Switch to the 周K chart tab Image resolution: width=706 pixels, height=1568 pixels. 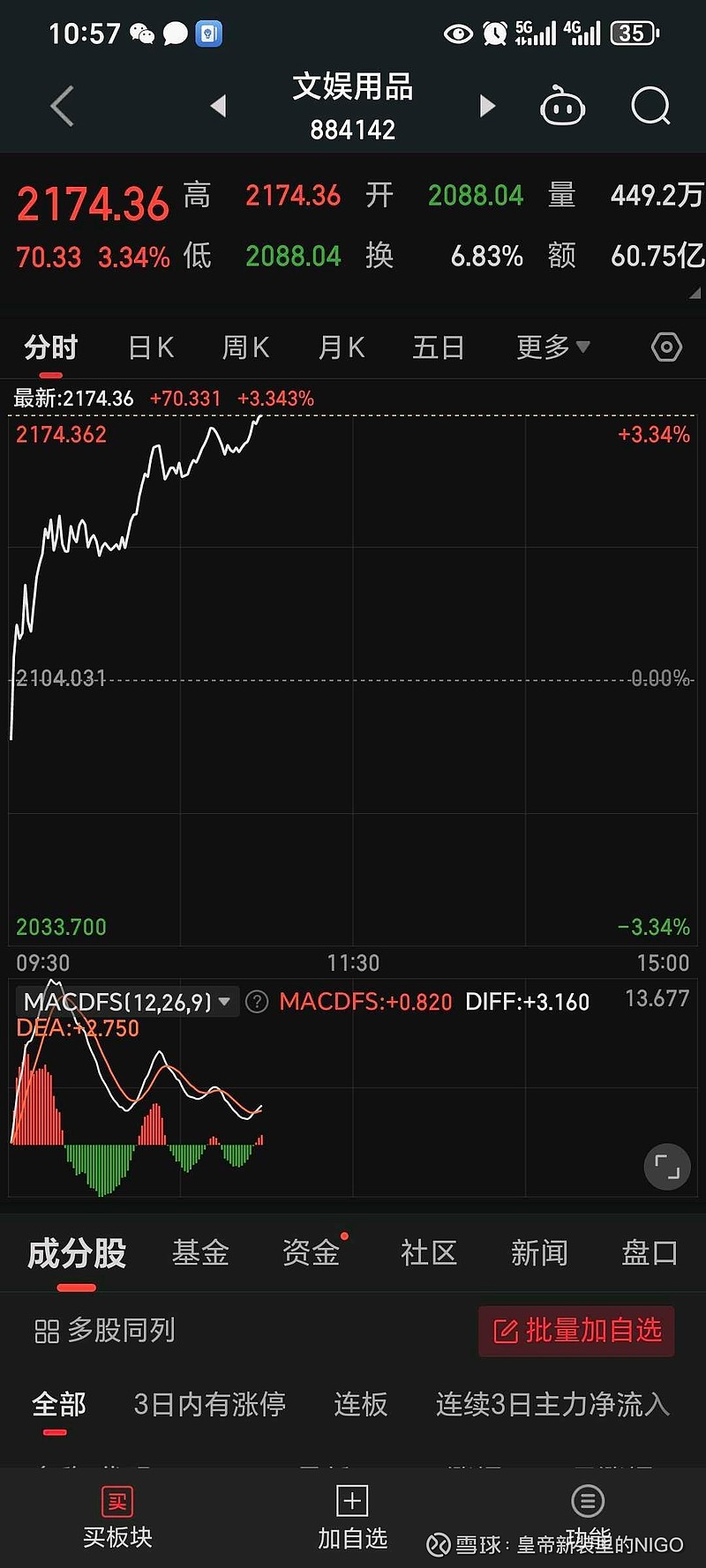point(245,347)
